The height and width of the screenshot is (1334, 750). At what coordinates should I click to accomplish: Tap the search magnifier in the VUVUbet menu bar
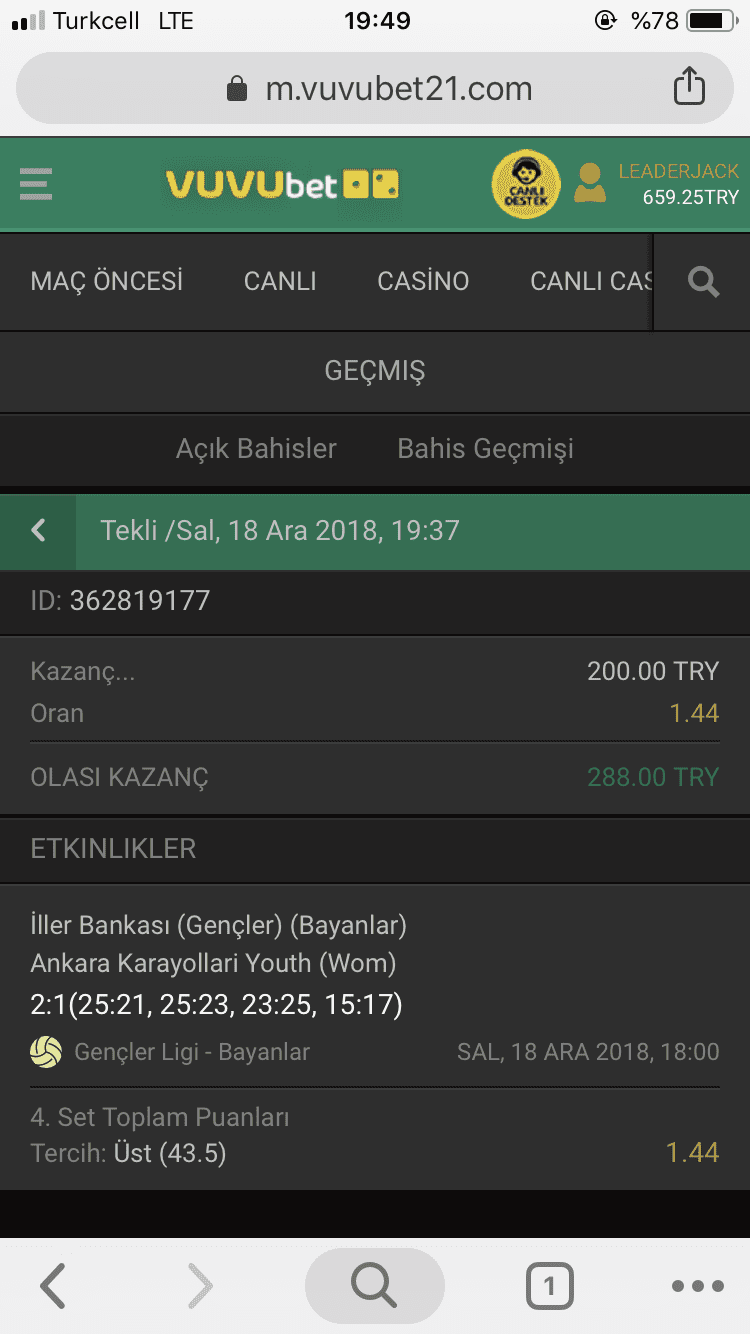[704, 283]
